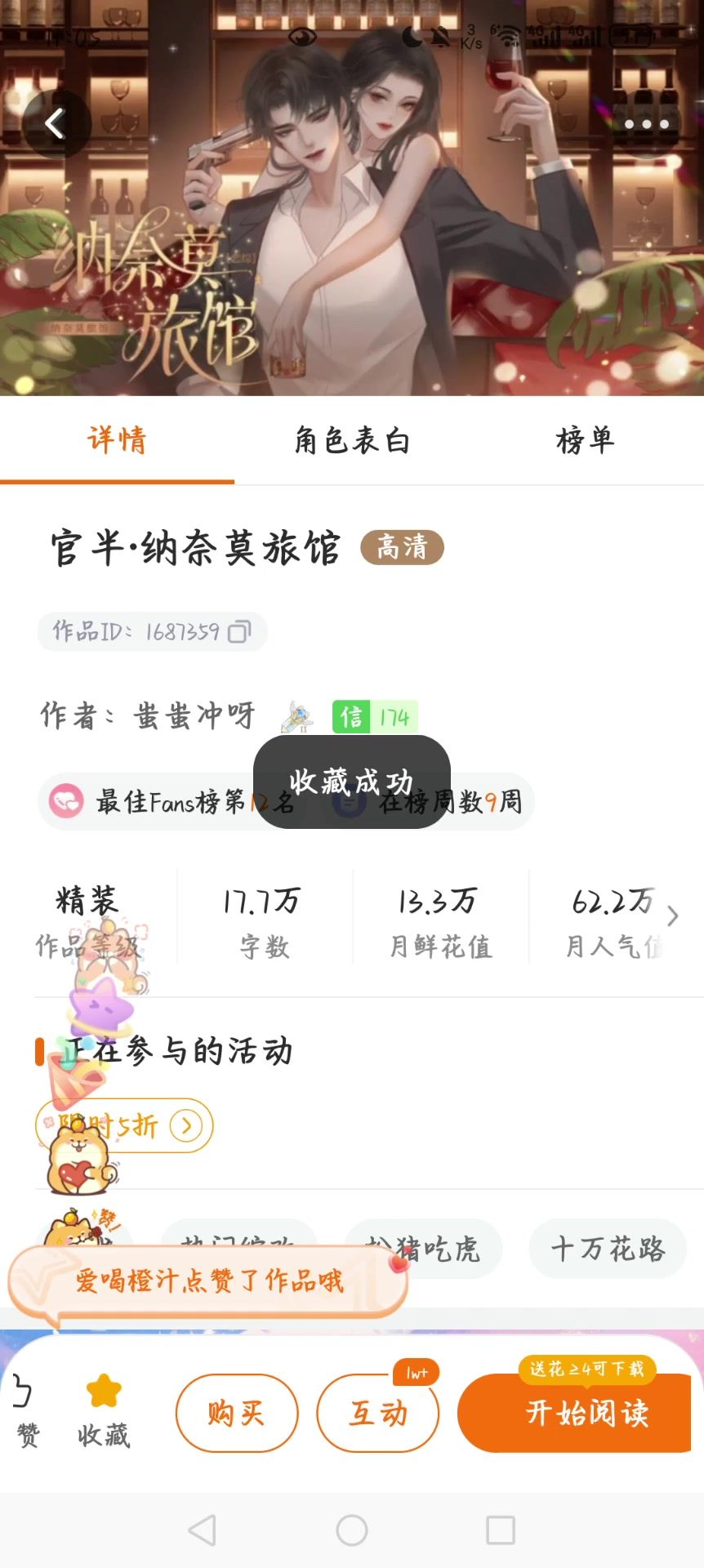The image size is (704, 1568).
Task: Tap the system home button
Action: click(x=352, y=1530)
